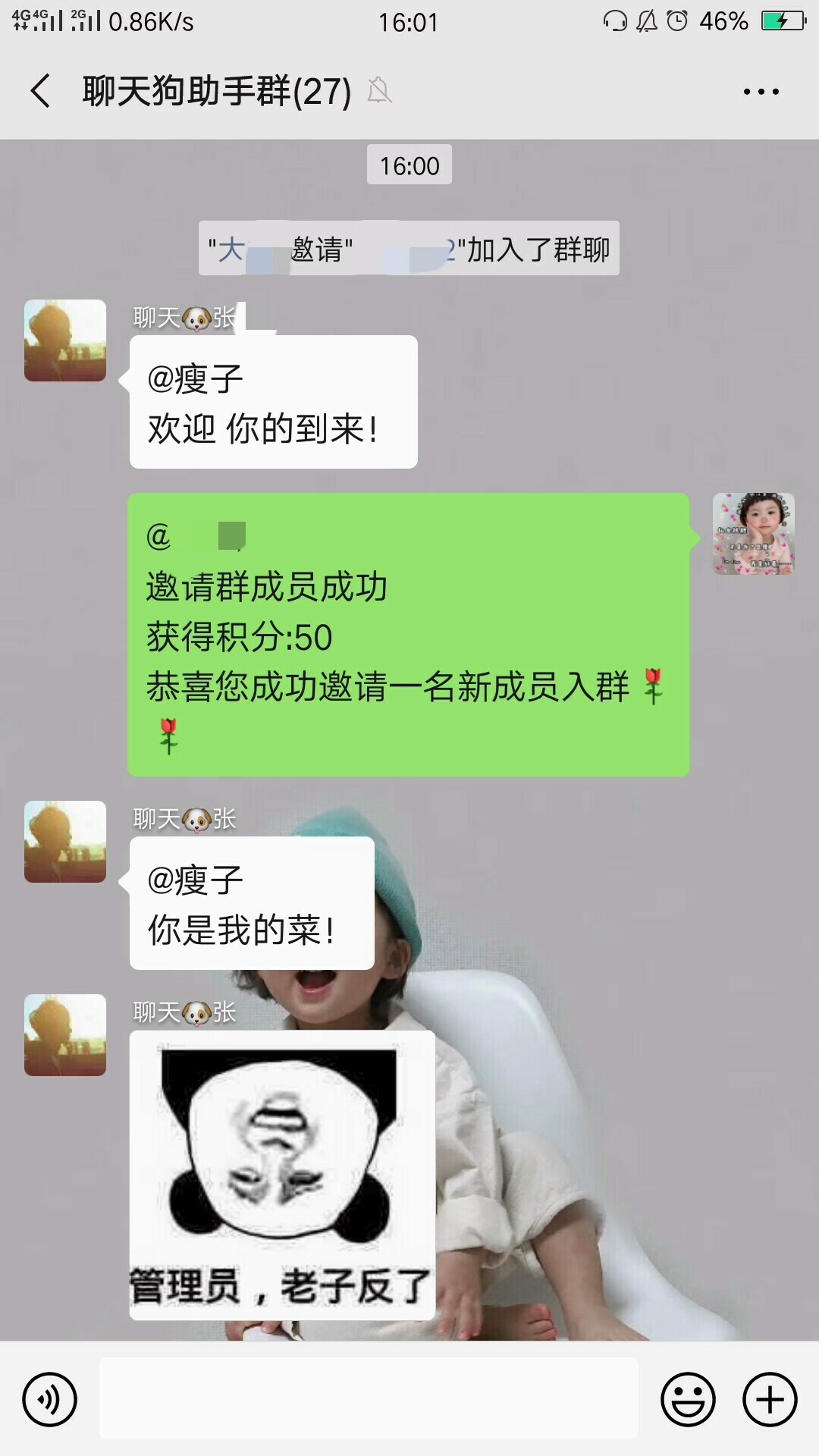
Task: Focus the message text field
Action: (369, 1399)
